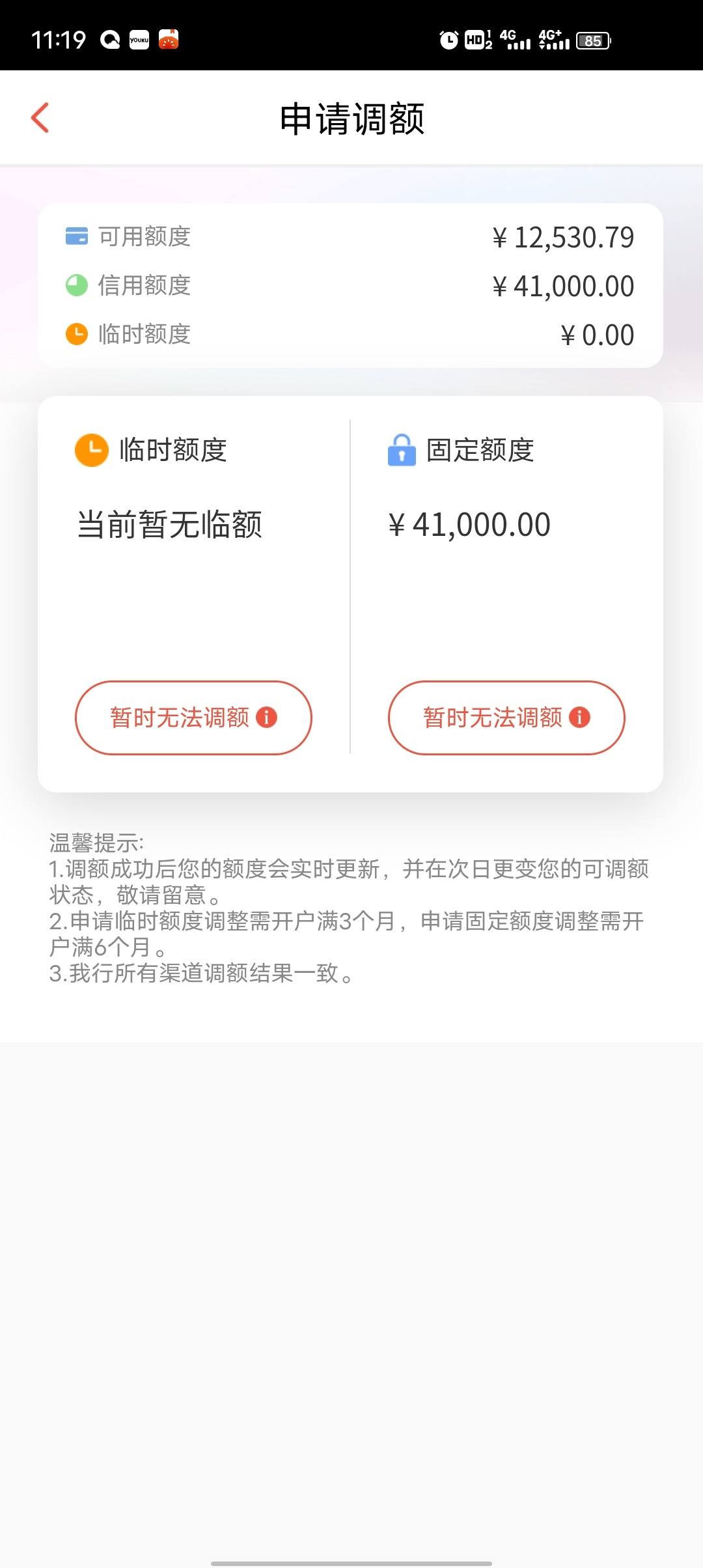Tap 暂时无法调额 under 临时额度
The height and width of the screenshot is (1568, 703).
click(x=193, y=718)
